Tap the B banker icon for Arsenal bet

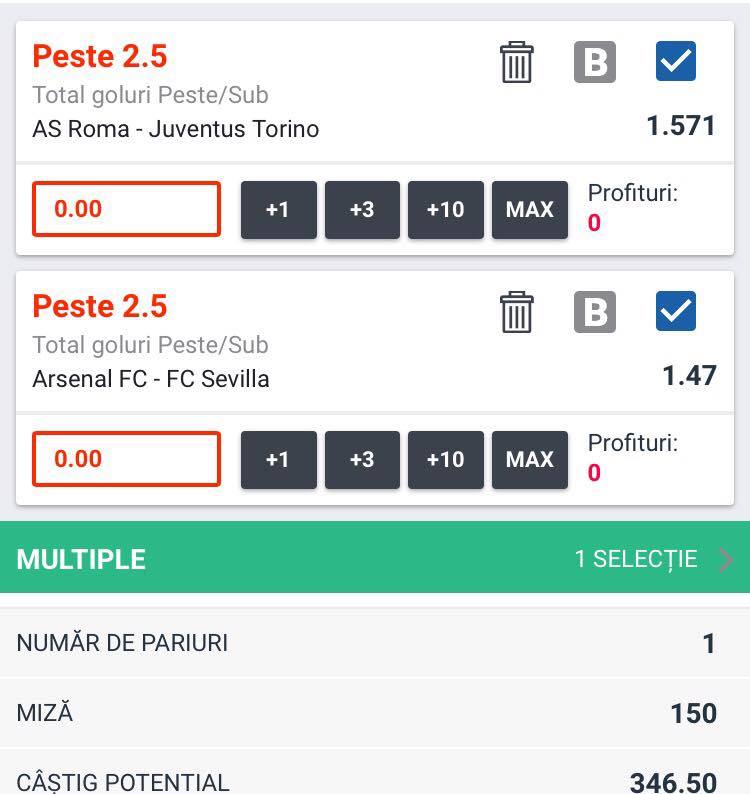[x=595, y=312]
